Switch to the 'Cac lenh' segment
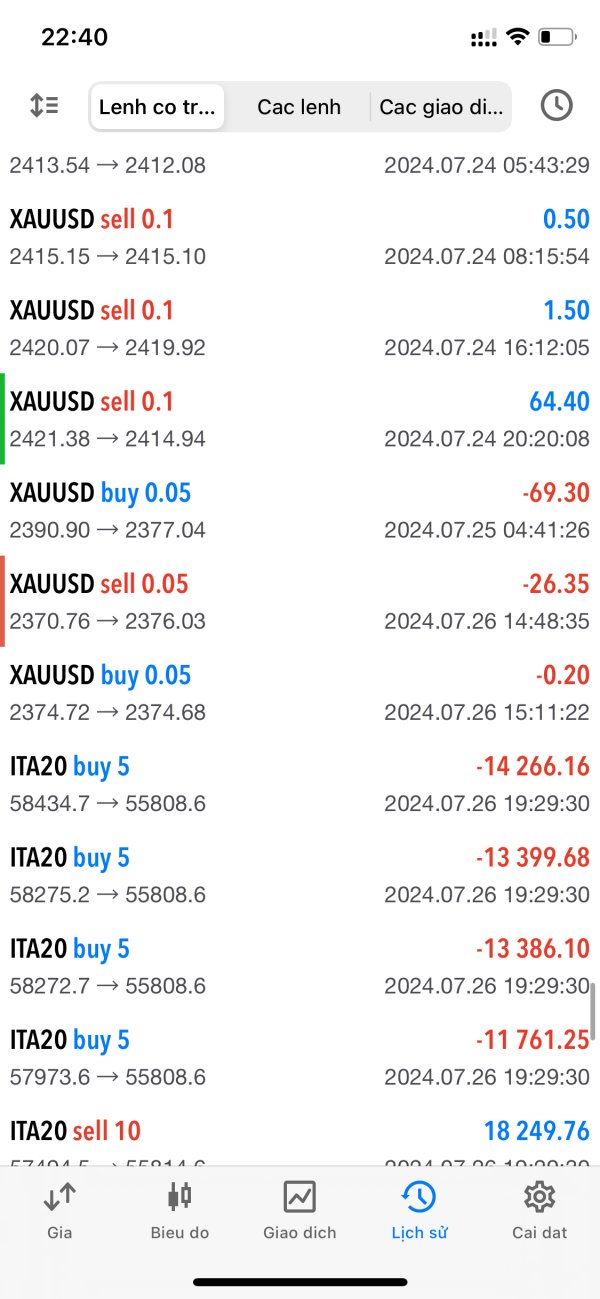This screenshot has width=600, height=1299. click(299, 107)
